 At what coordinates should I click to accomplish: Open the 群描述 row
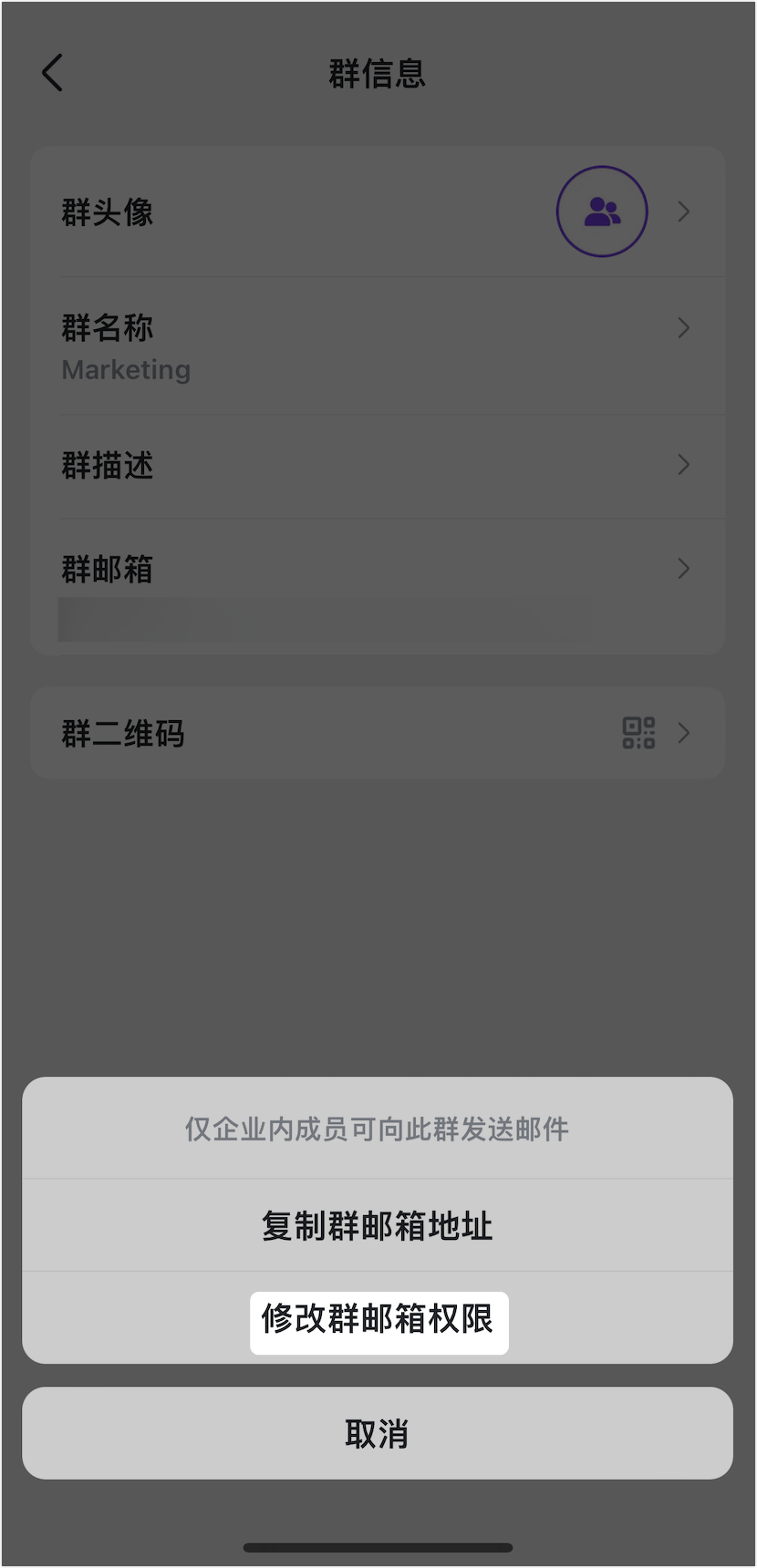tap(378, 466)
